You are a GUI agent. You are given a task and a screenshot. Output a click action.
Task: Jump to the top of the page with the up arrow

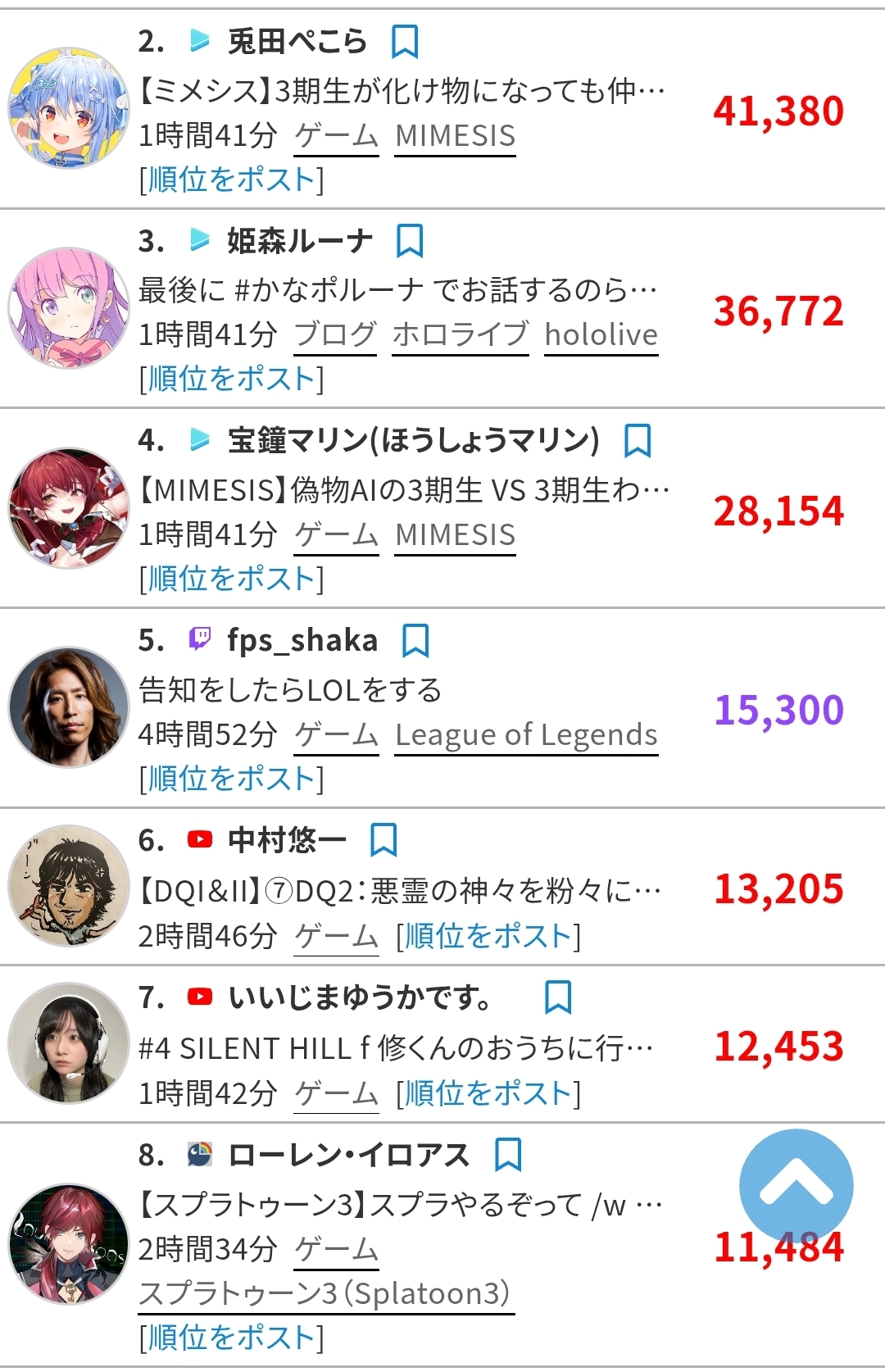(796, 1186)
